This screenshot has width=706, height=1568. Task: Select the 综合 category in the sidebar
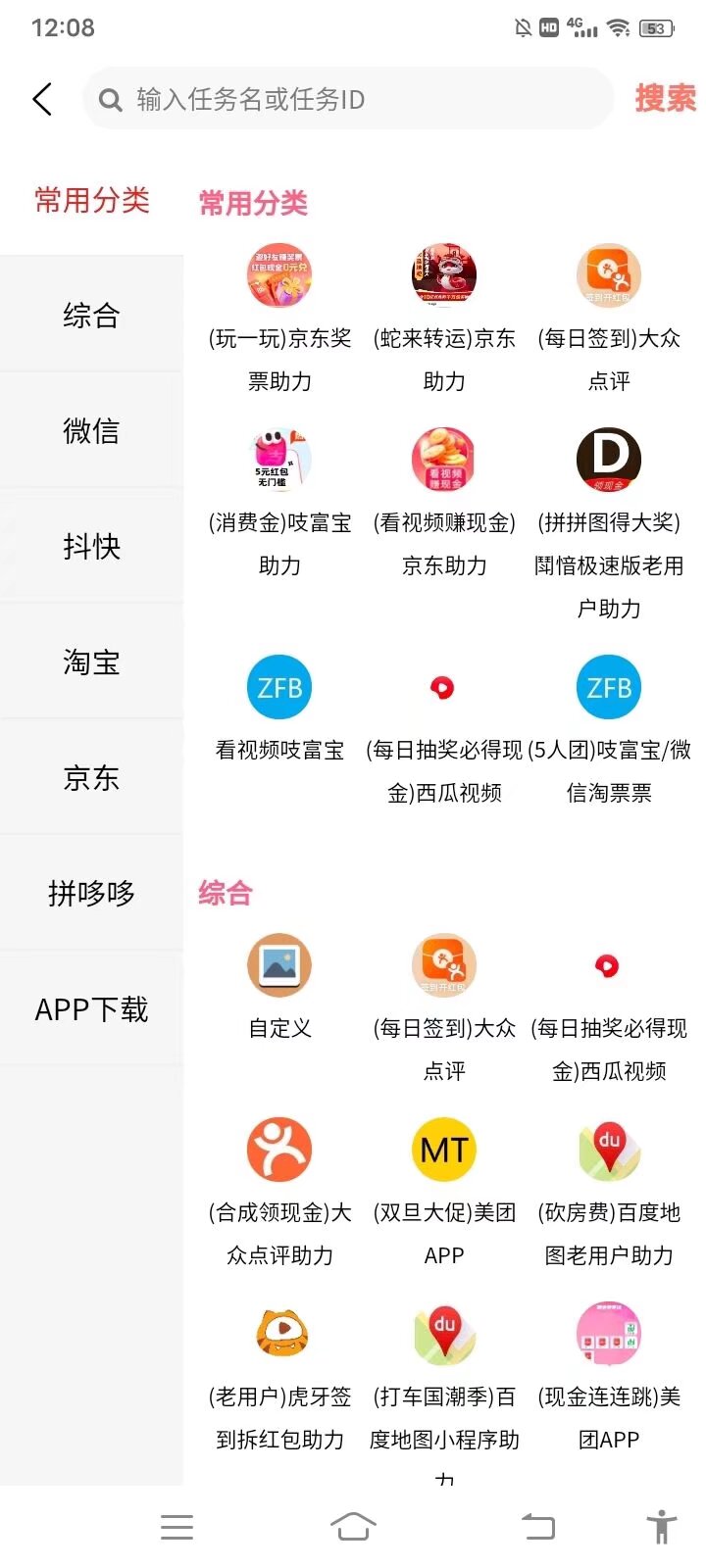click(91, 316)
